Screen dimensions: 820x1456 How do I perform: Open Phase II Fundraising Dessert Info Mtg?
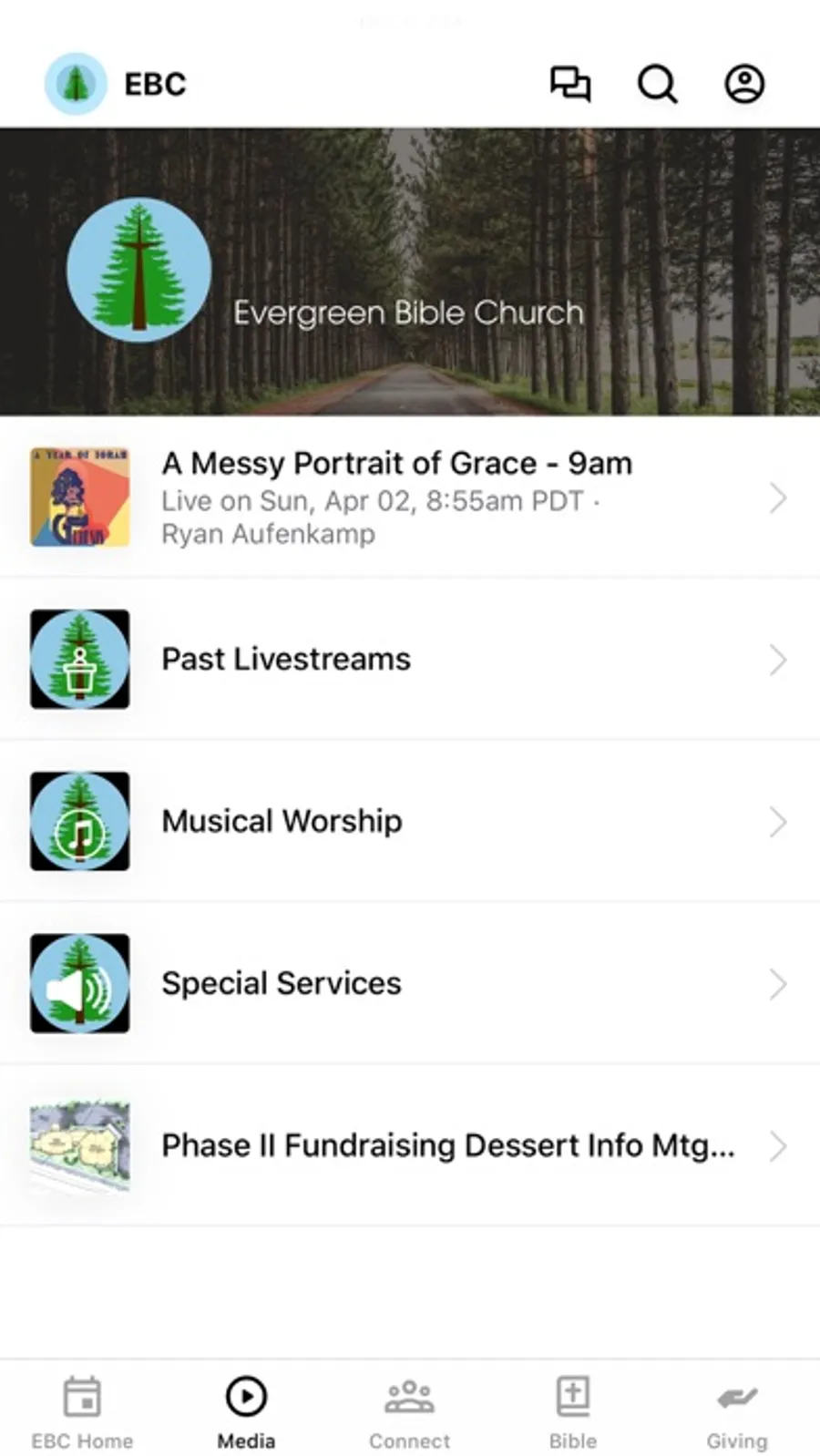click(410, 1145)
